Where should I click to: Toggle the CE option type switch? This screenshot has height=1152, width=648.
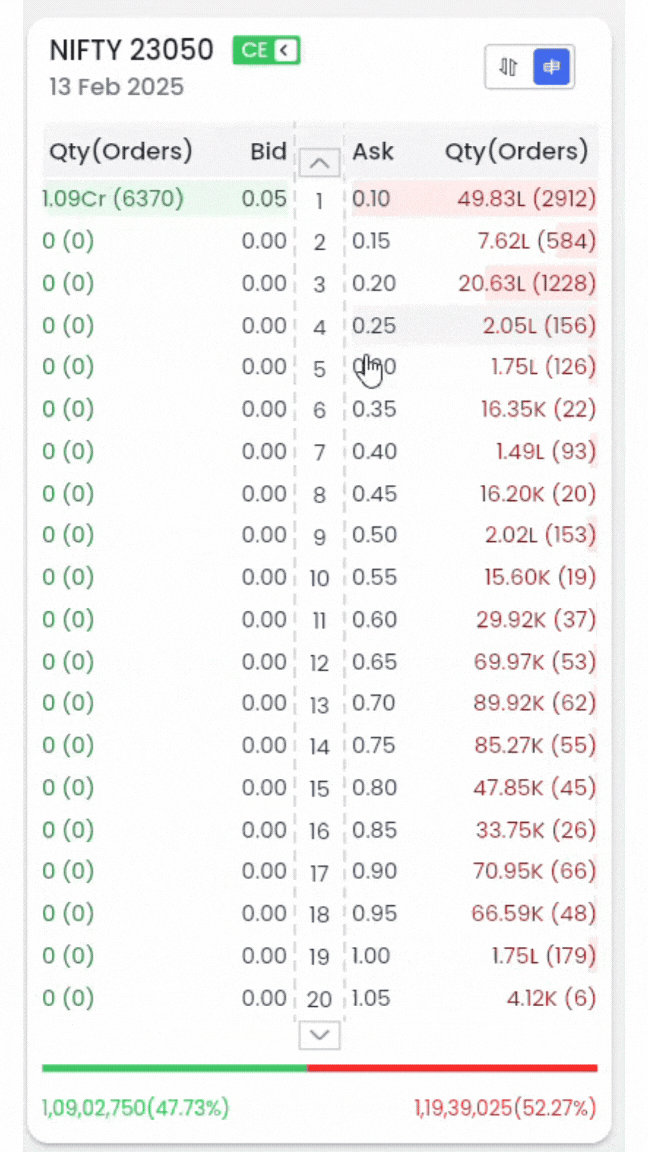coord(266,50)
